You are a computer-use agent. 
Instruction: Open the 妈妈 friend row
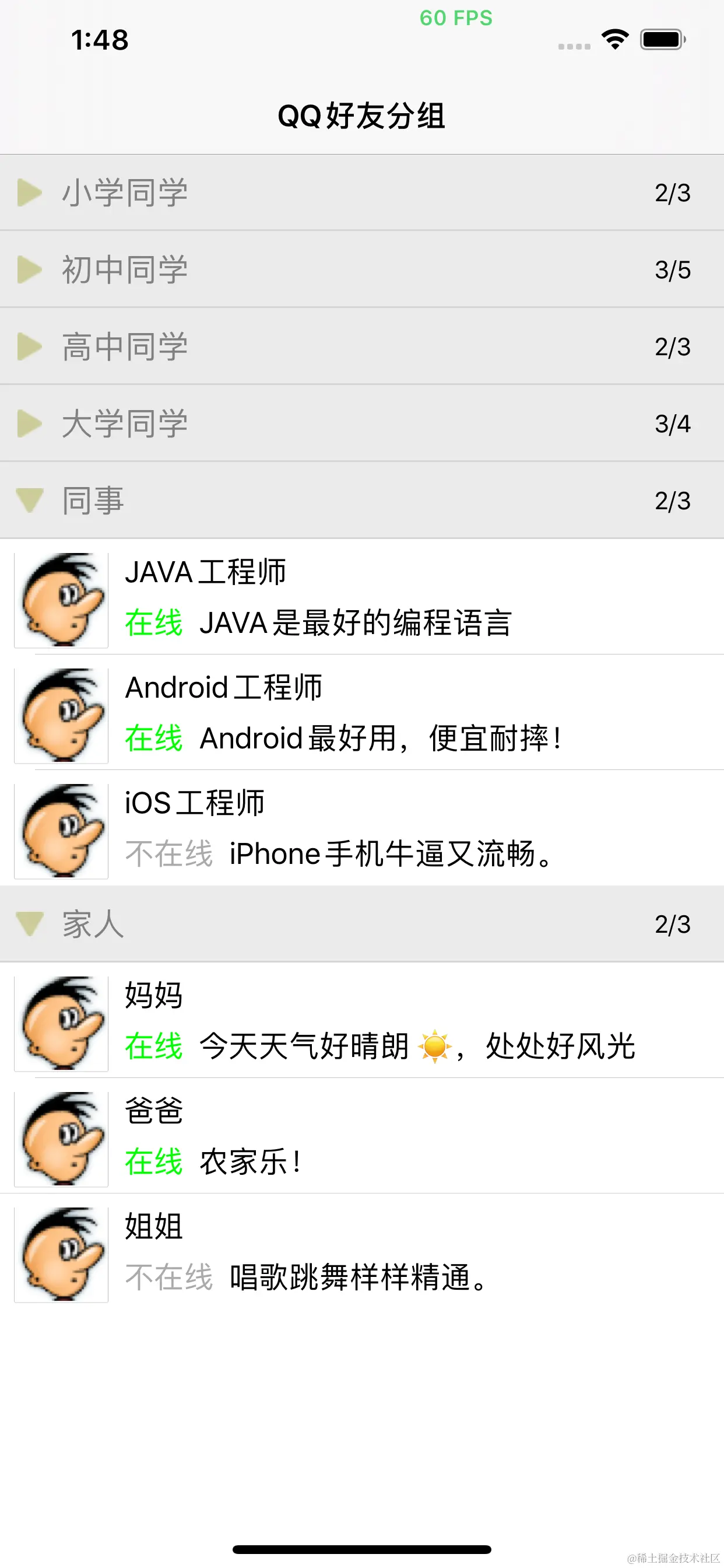point(362,1021)
